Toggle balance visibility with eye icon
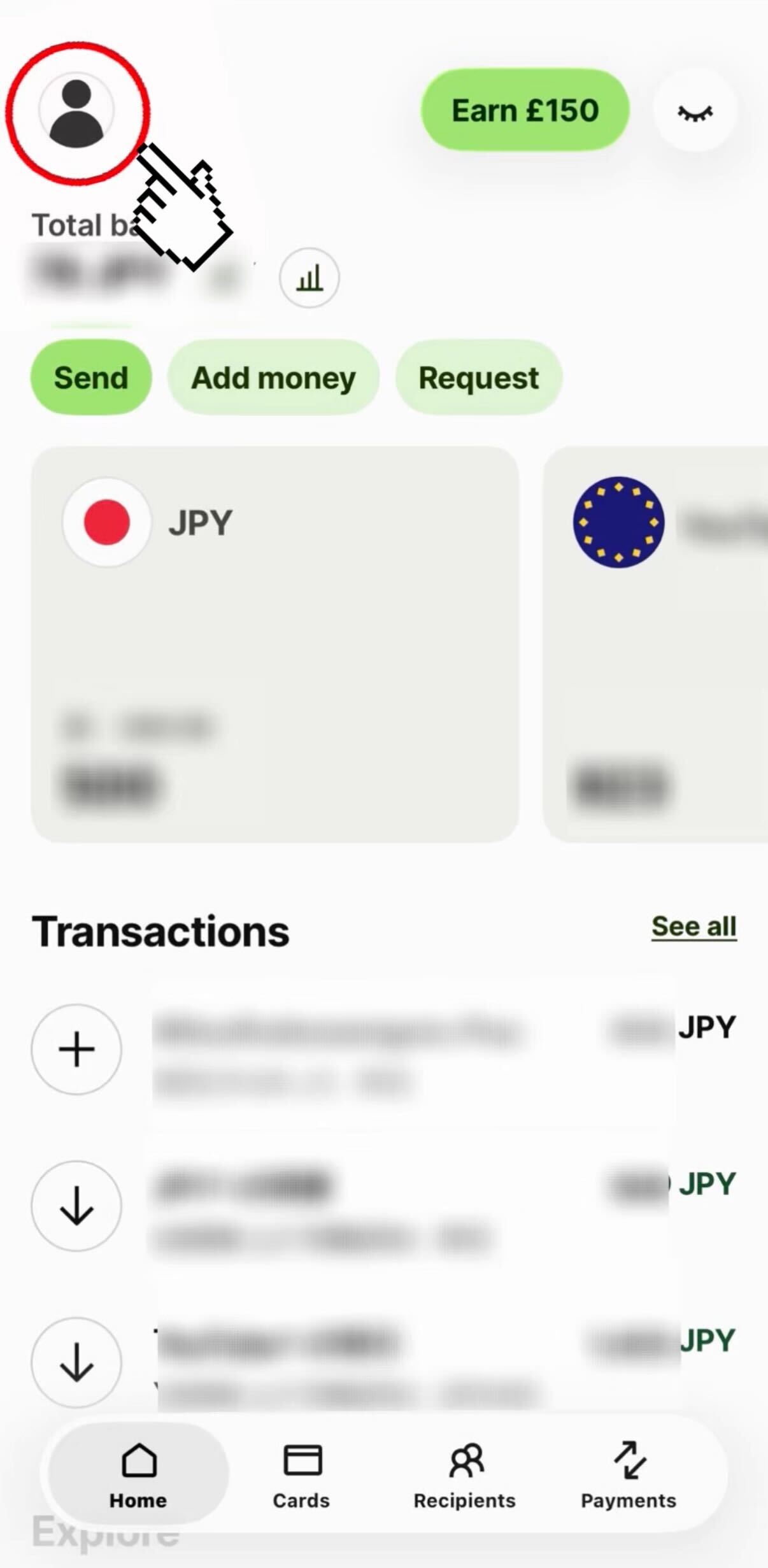Image resolution: width=768 pixels, height=1568 pixels. point(695,111)
